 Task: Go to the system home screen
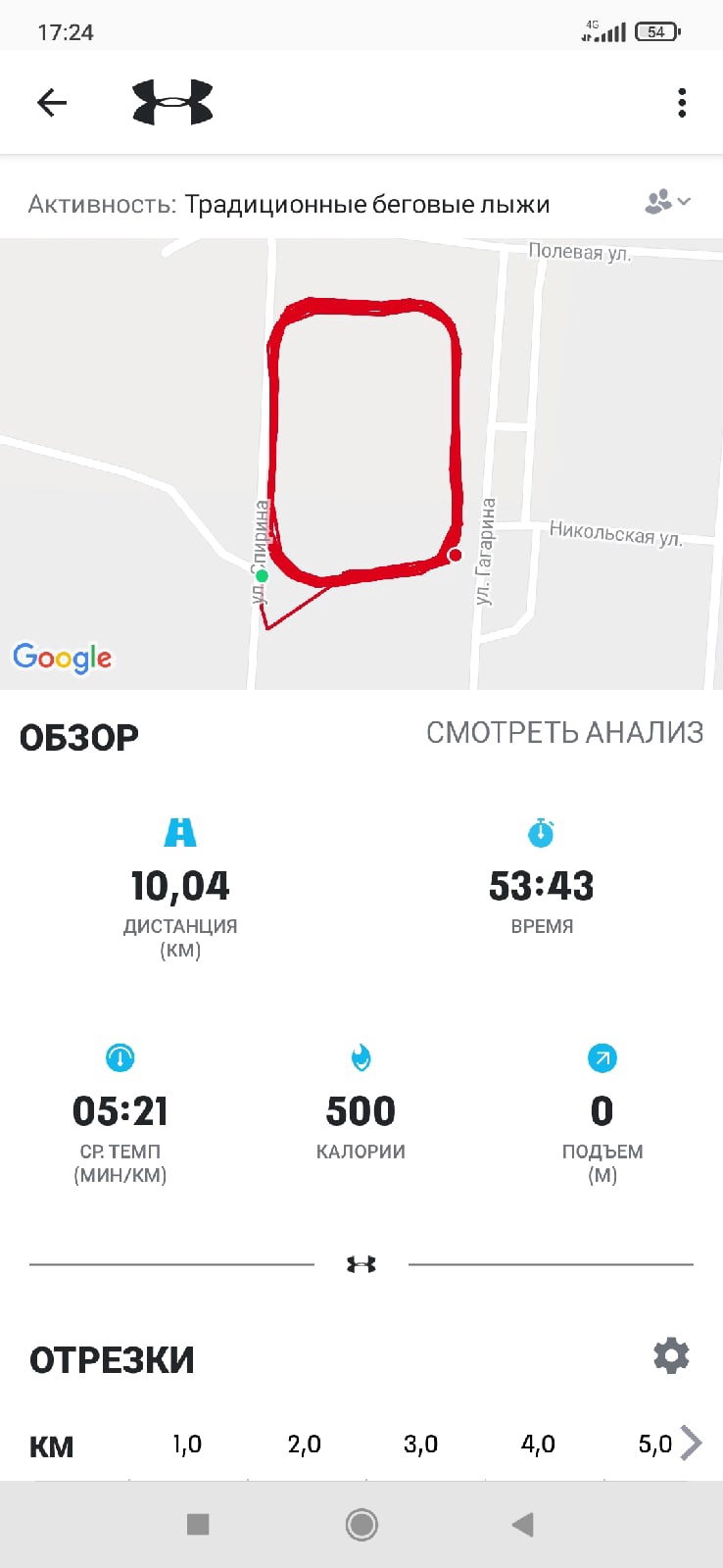pos(361,1524)
